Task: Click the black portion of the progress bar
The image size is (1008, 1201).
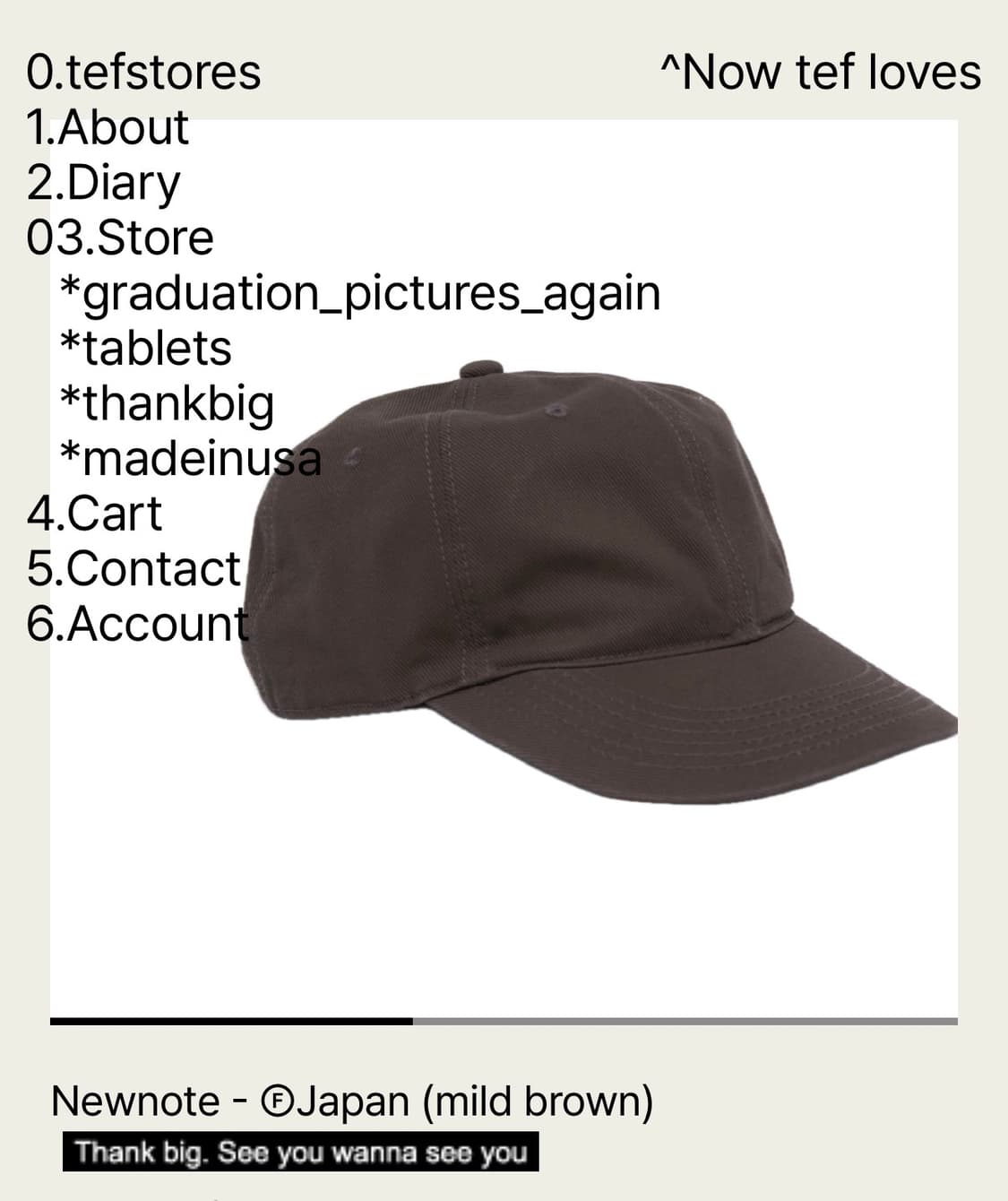Action: pos(233,1020)
